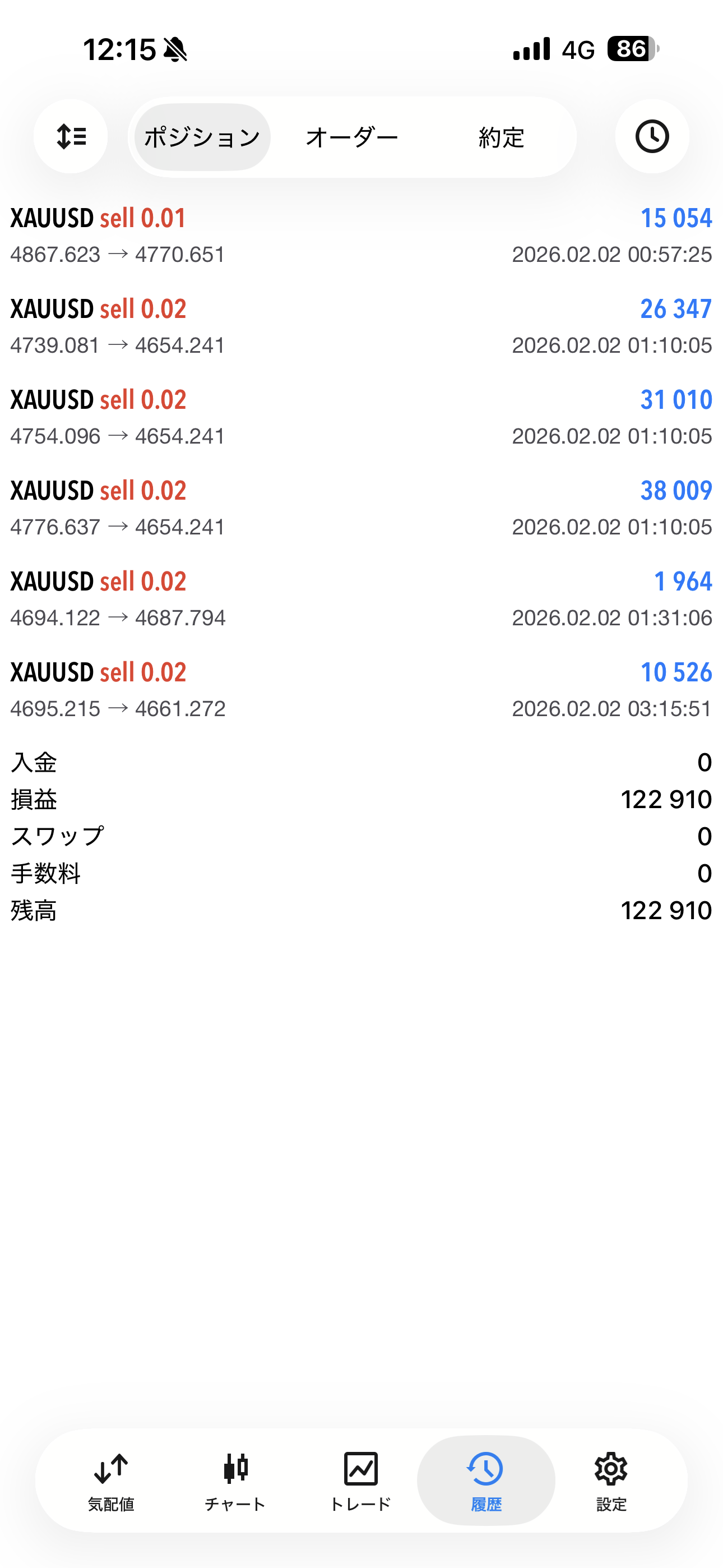Open the チャート tab

click(235, 1481)
